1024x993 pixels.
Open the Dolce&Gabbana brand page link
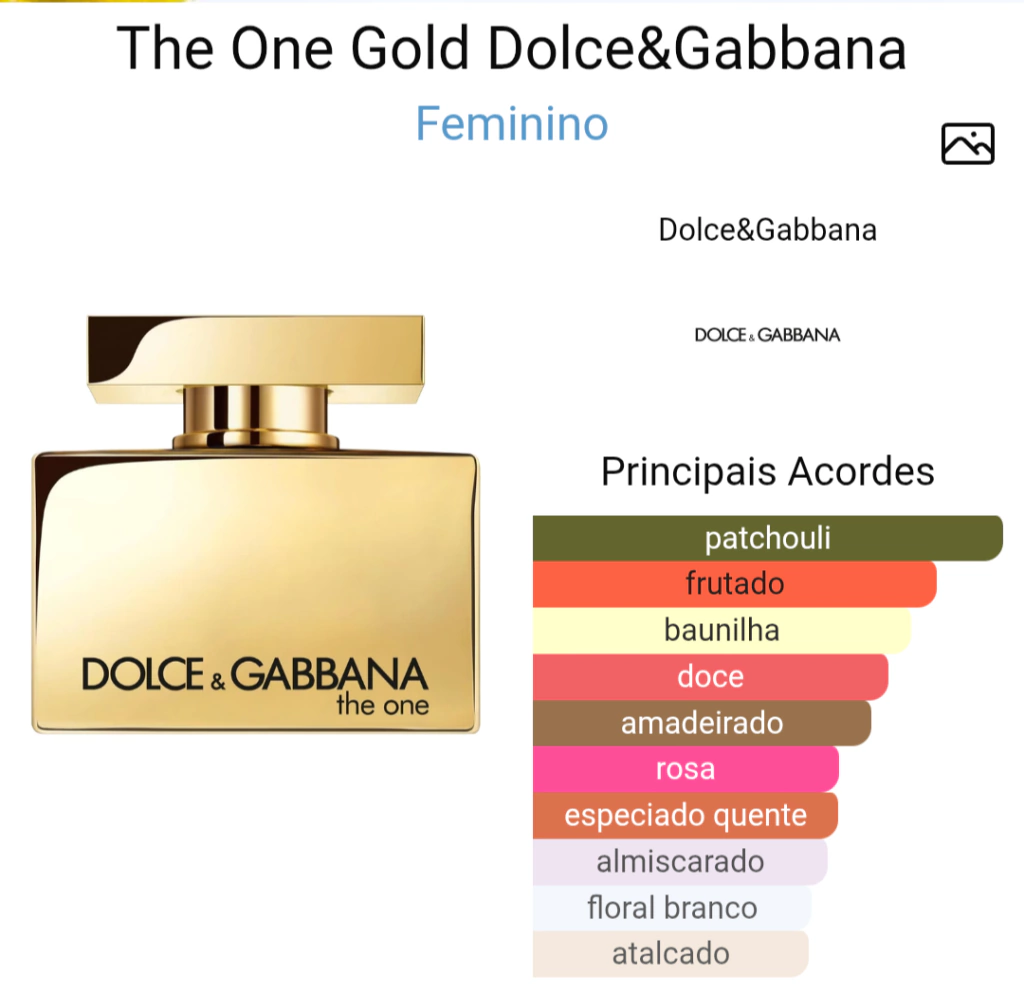pyautogui.click(x=767, y=230)
